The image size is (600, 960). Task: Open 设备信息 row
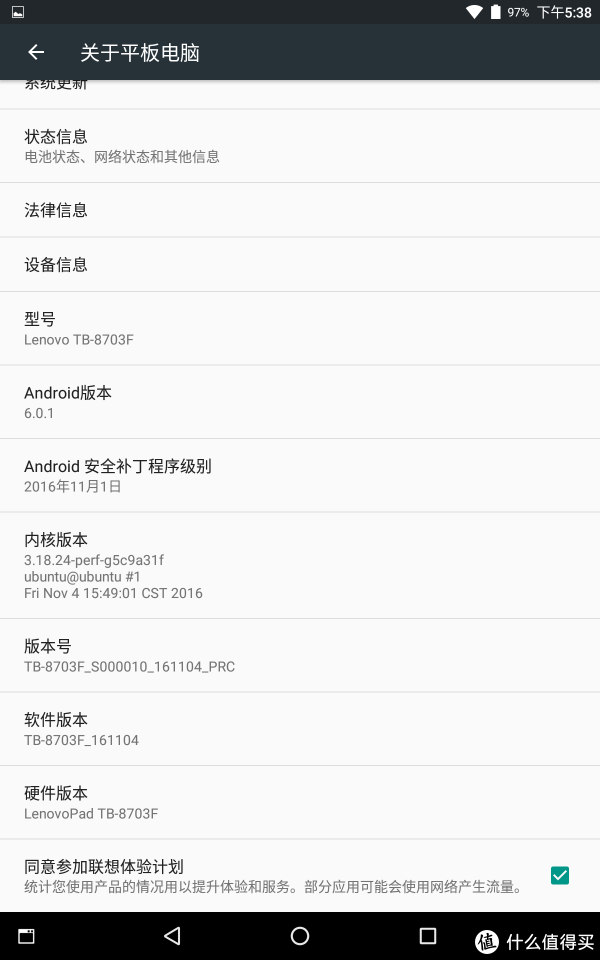(300, 264)
